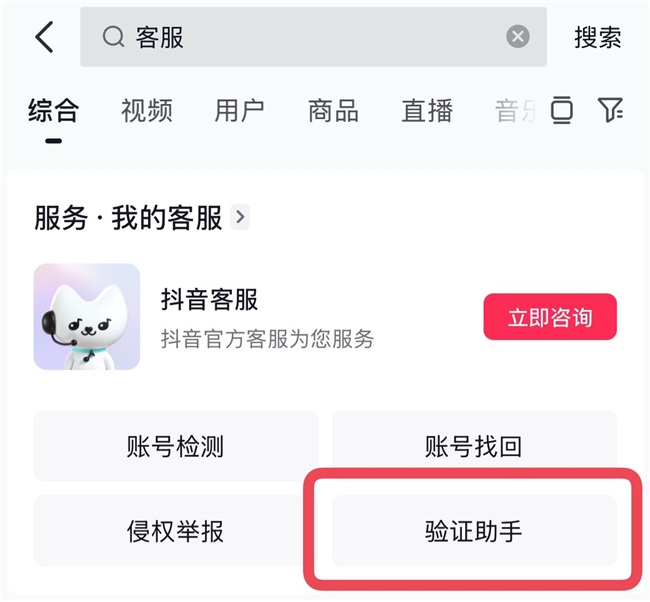
Task: Open 侵权举报
Action: point(175,531)
